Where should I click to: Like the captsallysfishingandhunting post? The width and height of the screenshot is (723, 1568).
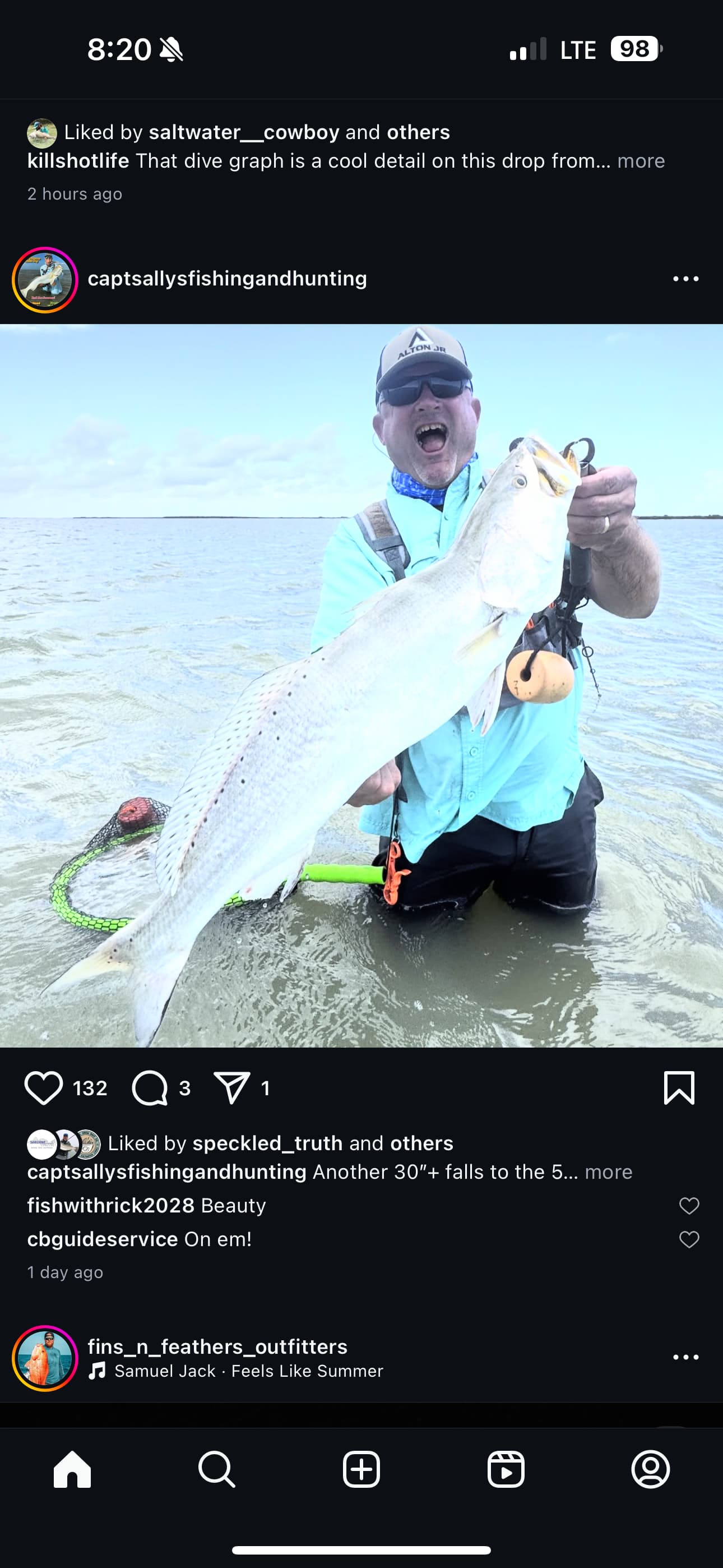click(43, 1088)
